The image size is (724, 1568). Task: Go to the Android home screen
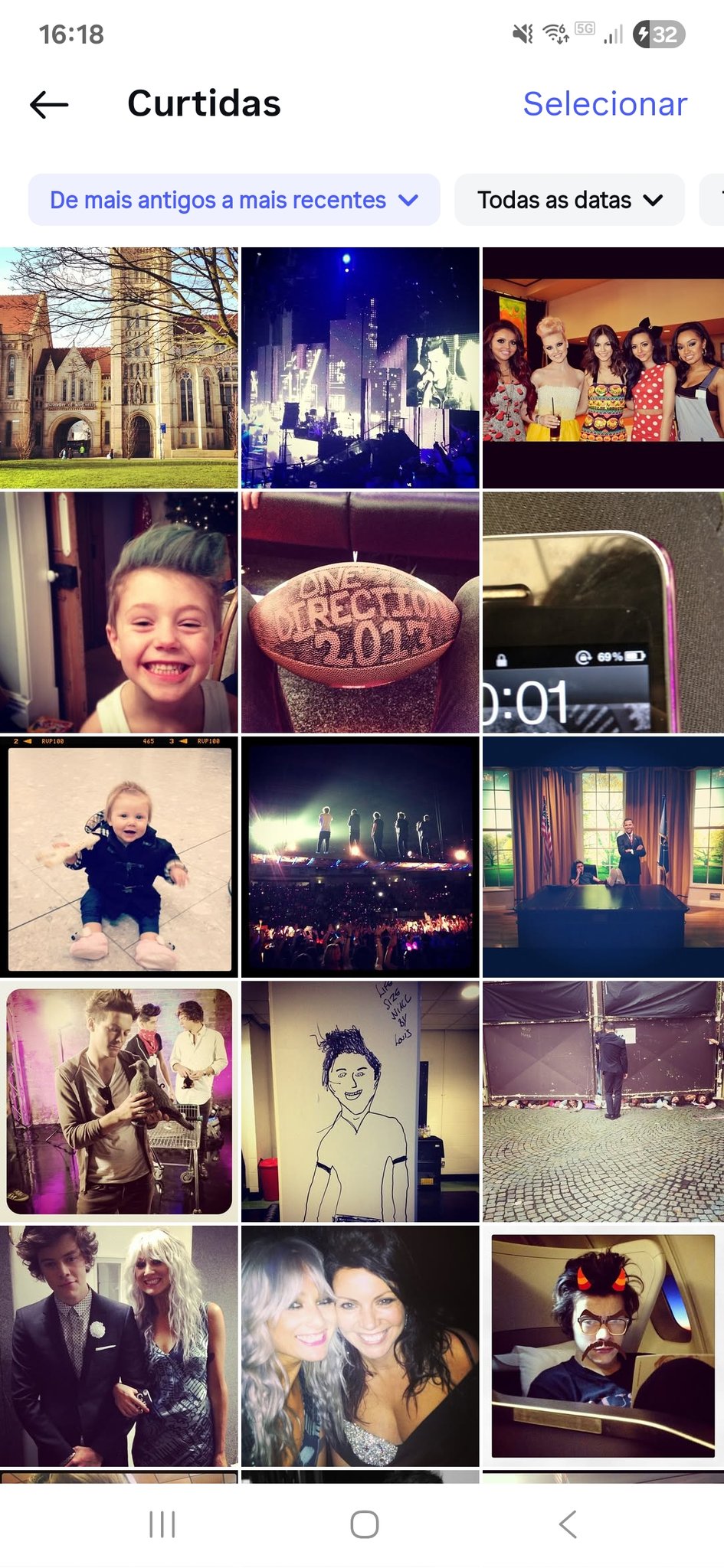[364, 1524]
